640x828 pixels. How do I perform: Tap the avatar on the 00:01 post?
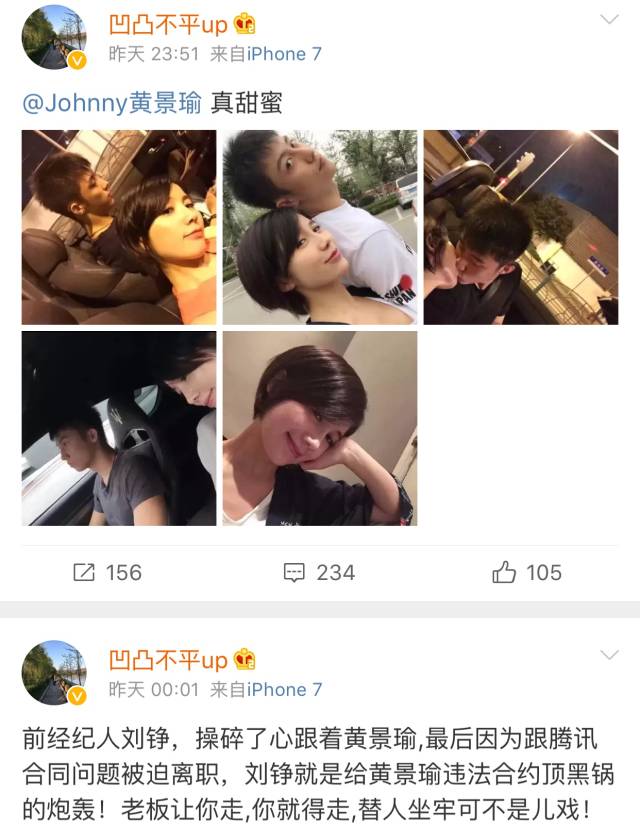(x=54, y=673)
